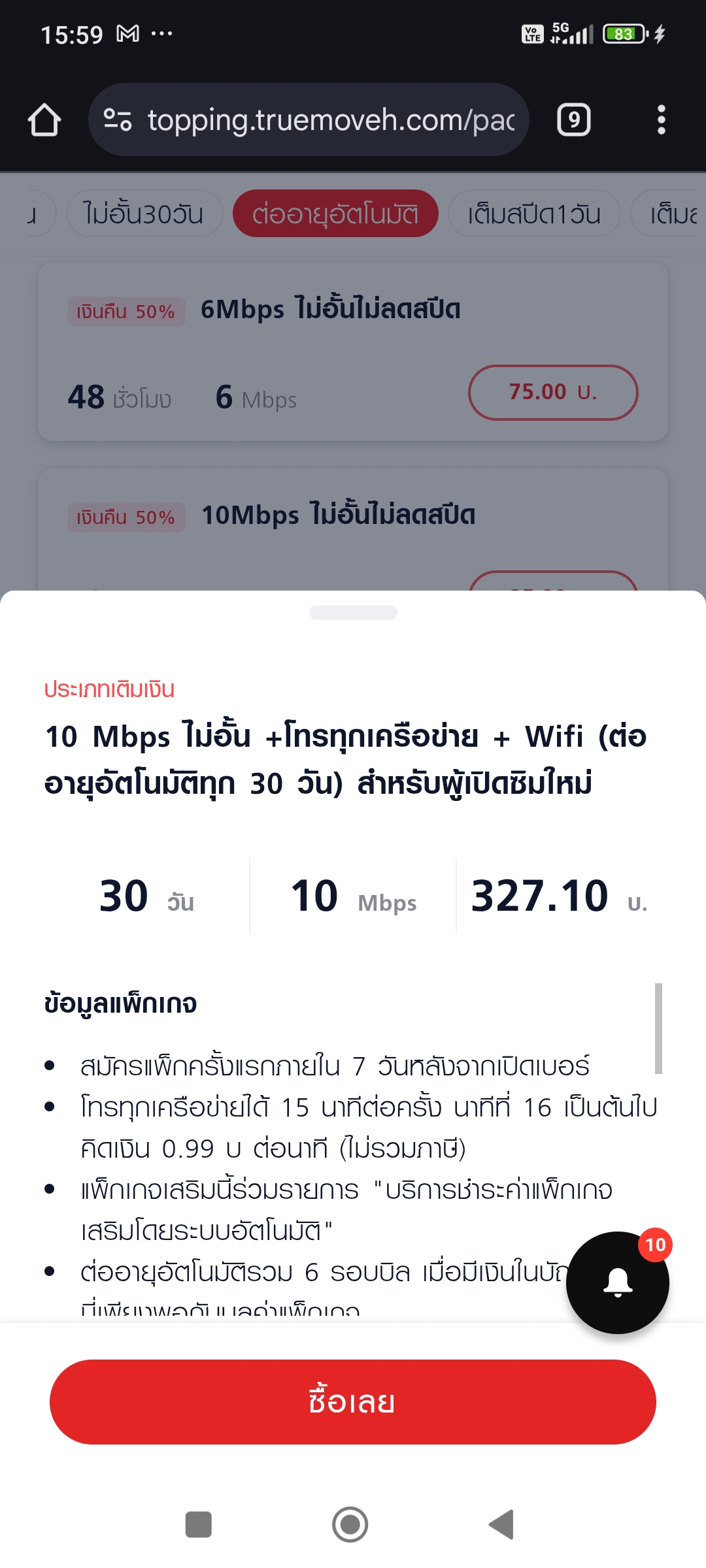Tap the 75.00 บ. price button
This screenshot has height=1568, width=706.
coord(553,392)
